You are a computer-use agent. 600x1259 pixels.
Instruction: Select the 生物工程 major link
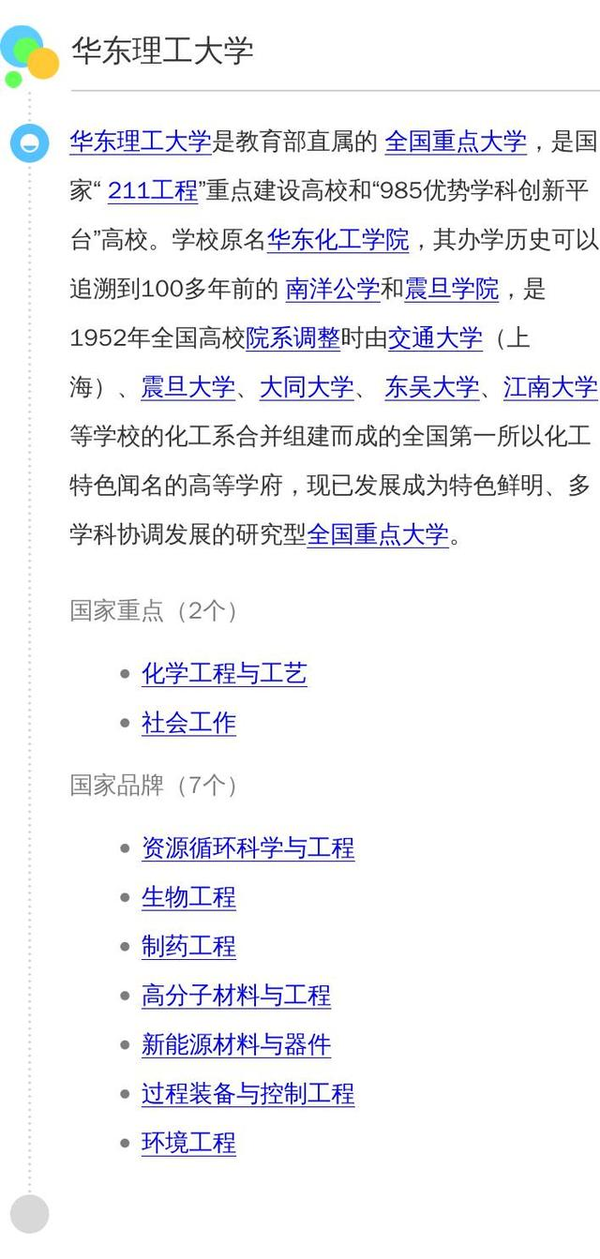pyautogui.click(x=189, y=897)
